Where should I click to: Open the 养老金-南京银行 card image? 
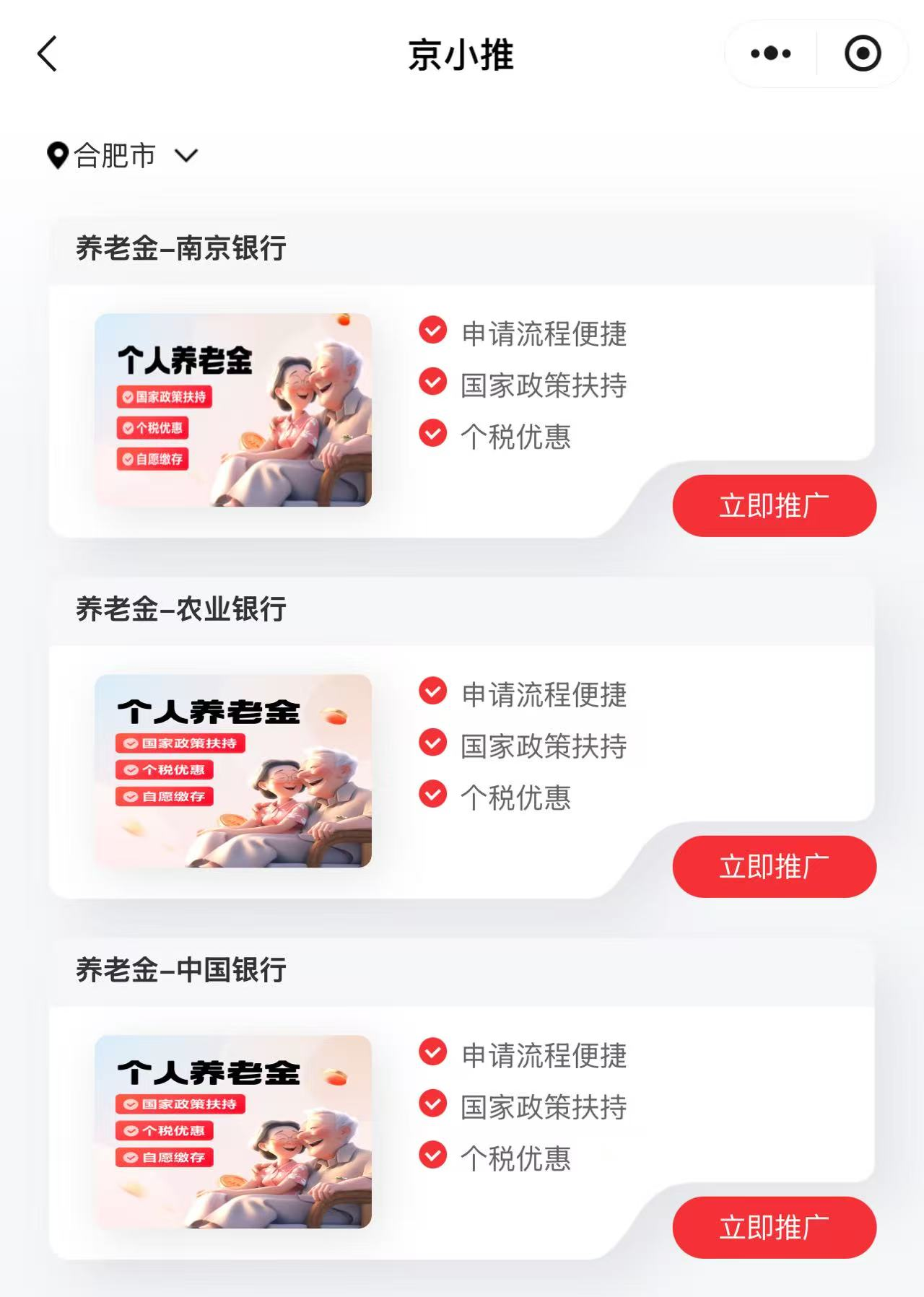point(233,410)
